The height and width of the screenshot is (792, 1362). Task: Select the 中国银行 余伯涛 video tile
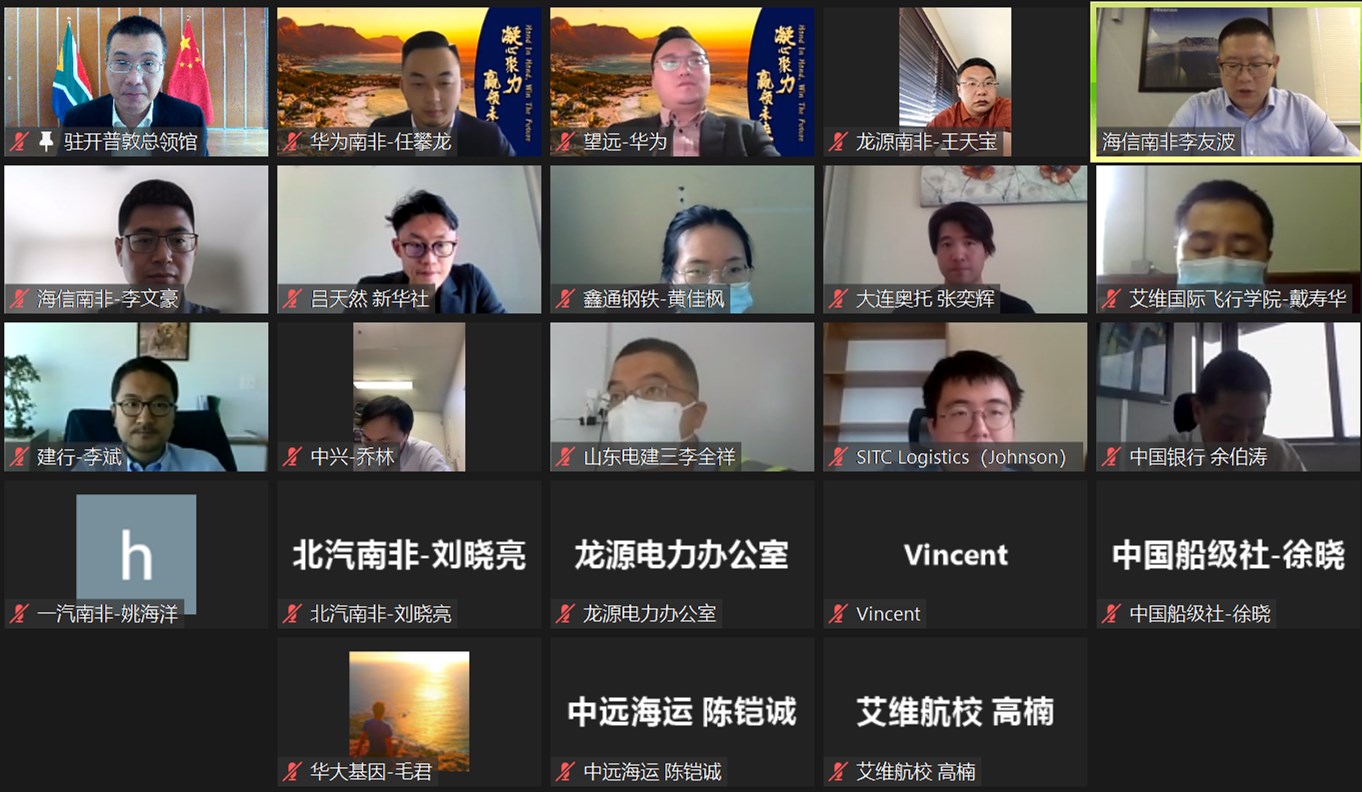coord(1228,396)
